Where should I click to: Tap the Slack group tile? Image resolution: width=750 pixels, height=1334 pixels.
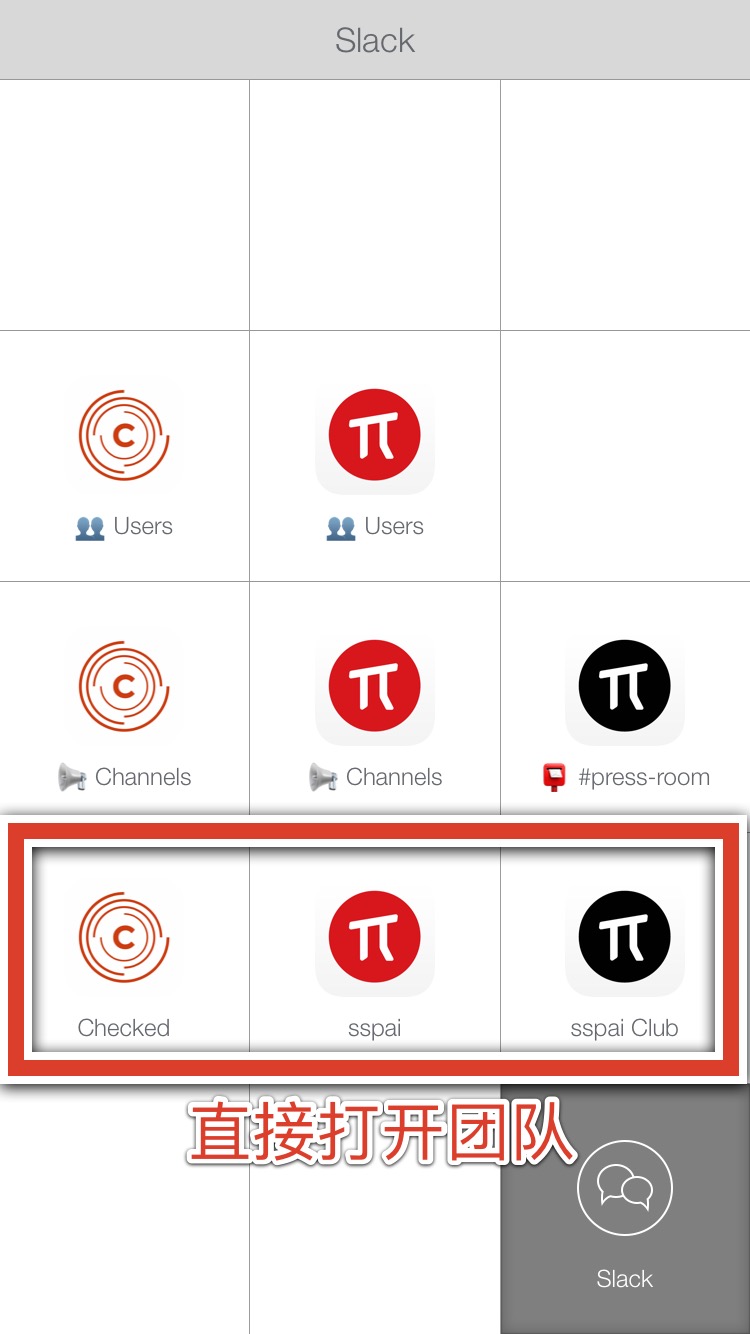coord(625,1208)
